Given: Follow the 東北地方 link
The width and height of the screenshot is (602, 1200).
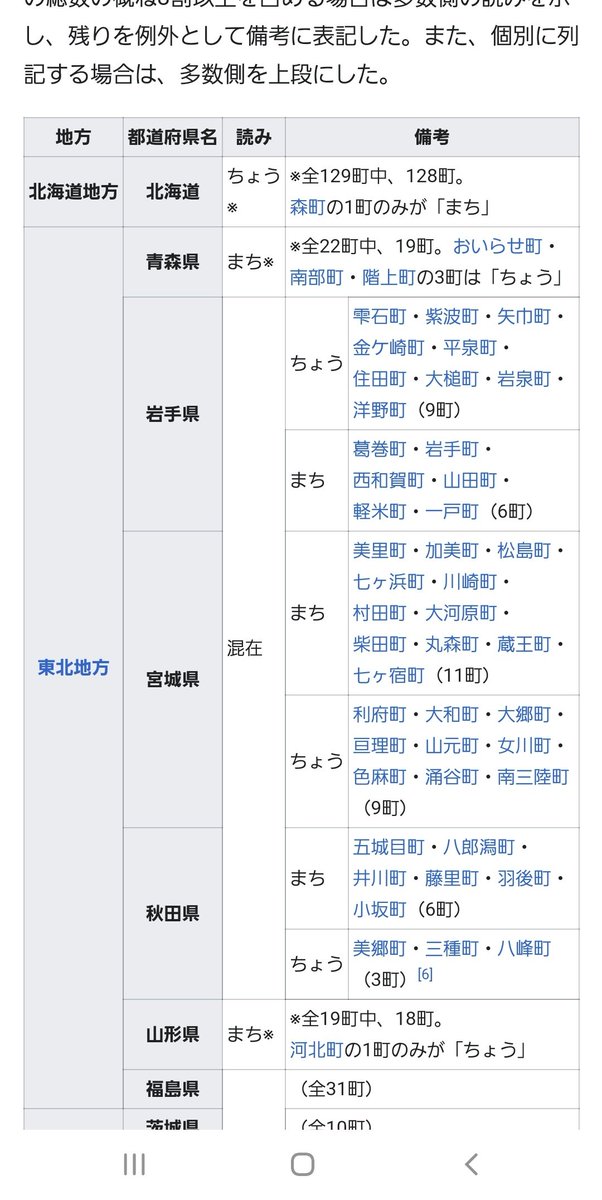Looking at the screenshot, I should [73, 667].
